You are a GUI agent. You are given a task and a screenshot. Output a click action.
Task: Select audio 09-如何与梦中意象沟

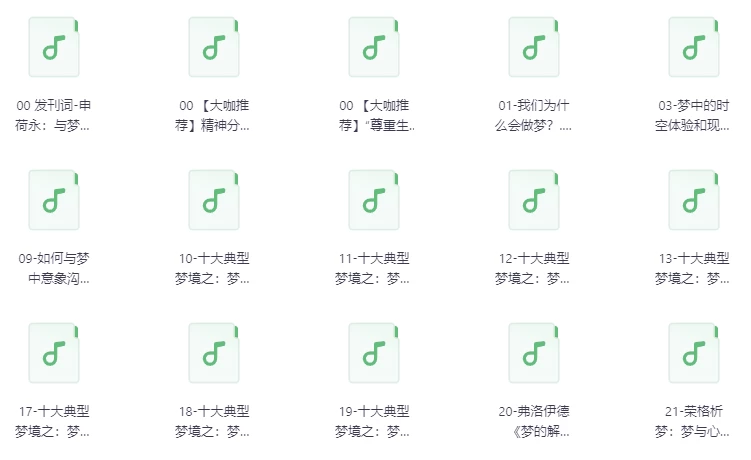[x=54, y=200]
